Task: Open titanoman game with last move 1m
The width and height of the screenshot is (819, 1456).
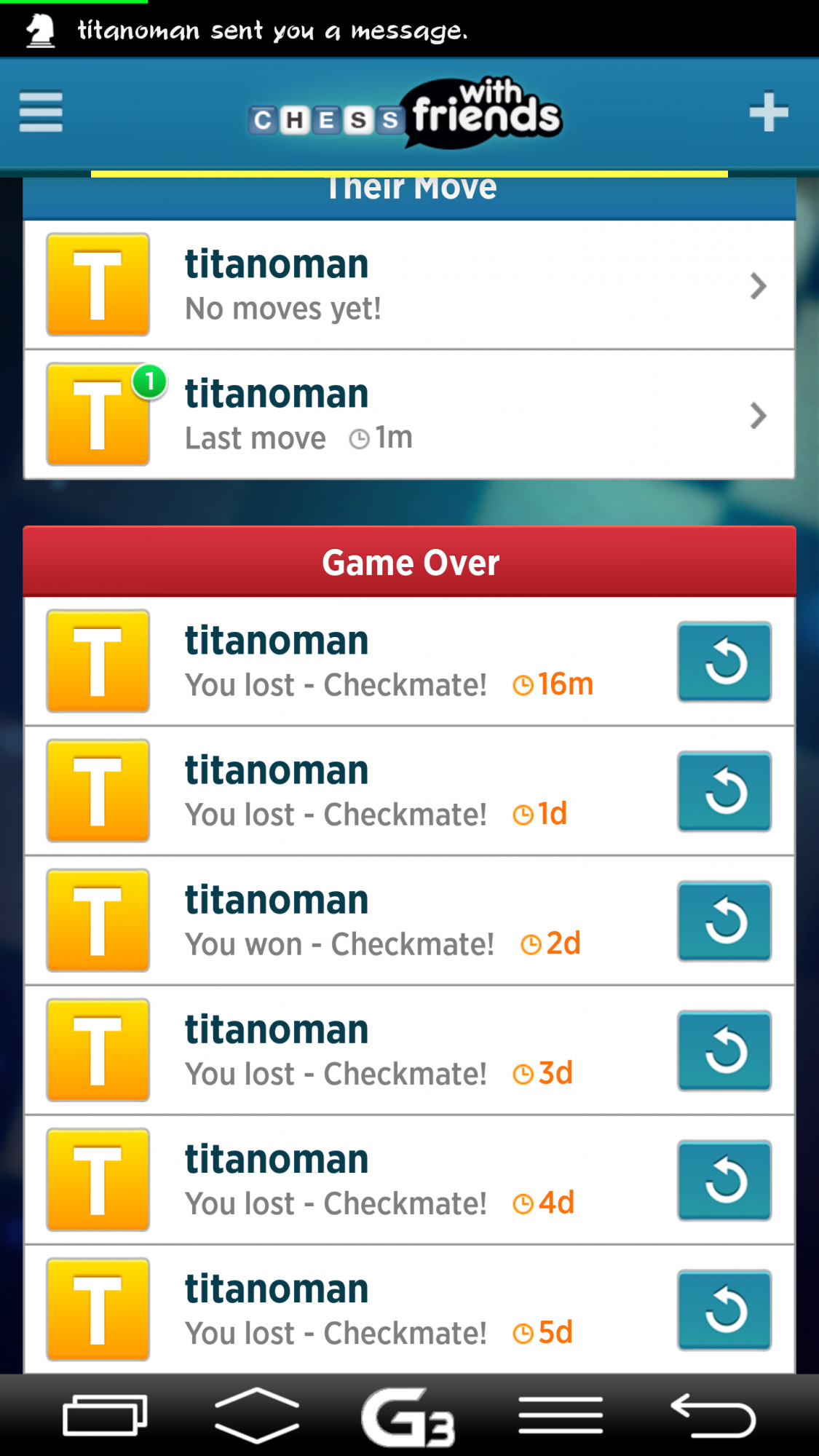Action: coord(408,415)
